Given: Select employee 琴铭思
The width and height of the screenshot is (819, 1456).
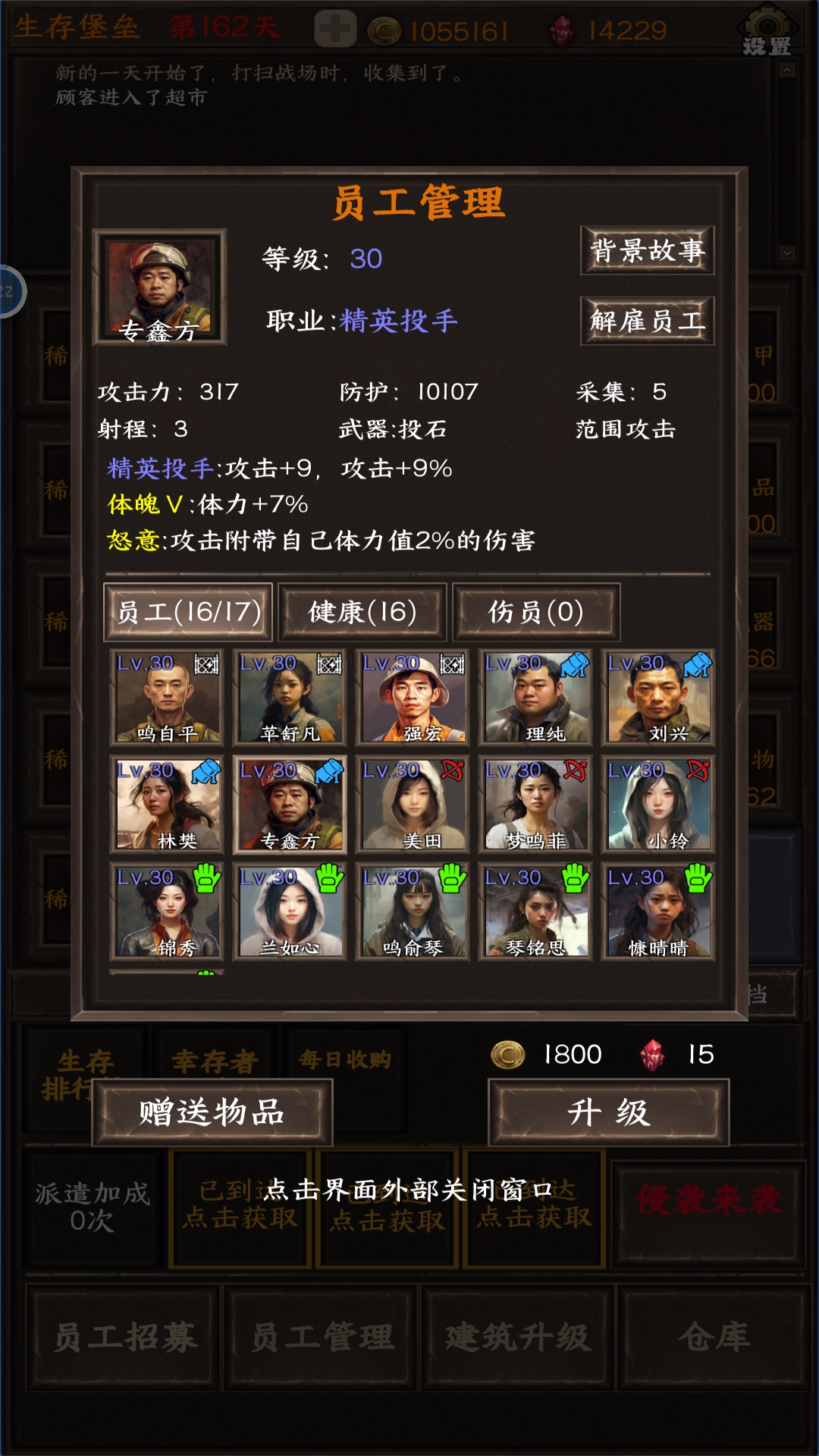Looking at the screenshot, I should click(x=535, y=912).
